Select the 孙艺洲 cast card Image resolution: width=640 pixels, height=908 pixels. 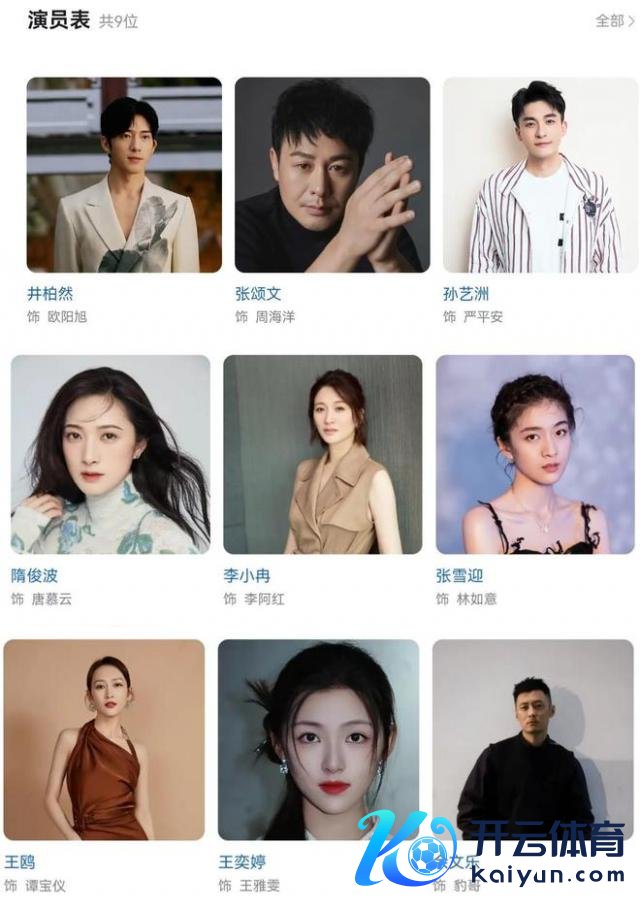pos(540,175)
